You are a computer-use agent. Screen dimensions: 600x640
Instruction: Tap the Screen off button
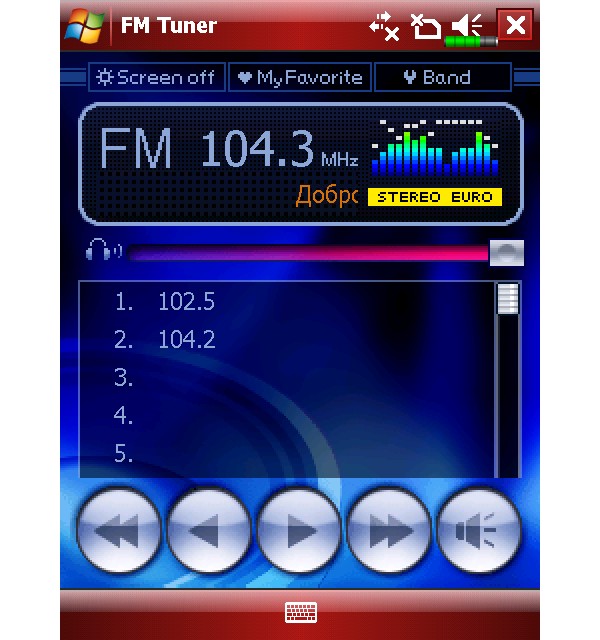(x=155, y=77)
